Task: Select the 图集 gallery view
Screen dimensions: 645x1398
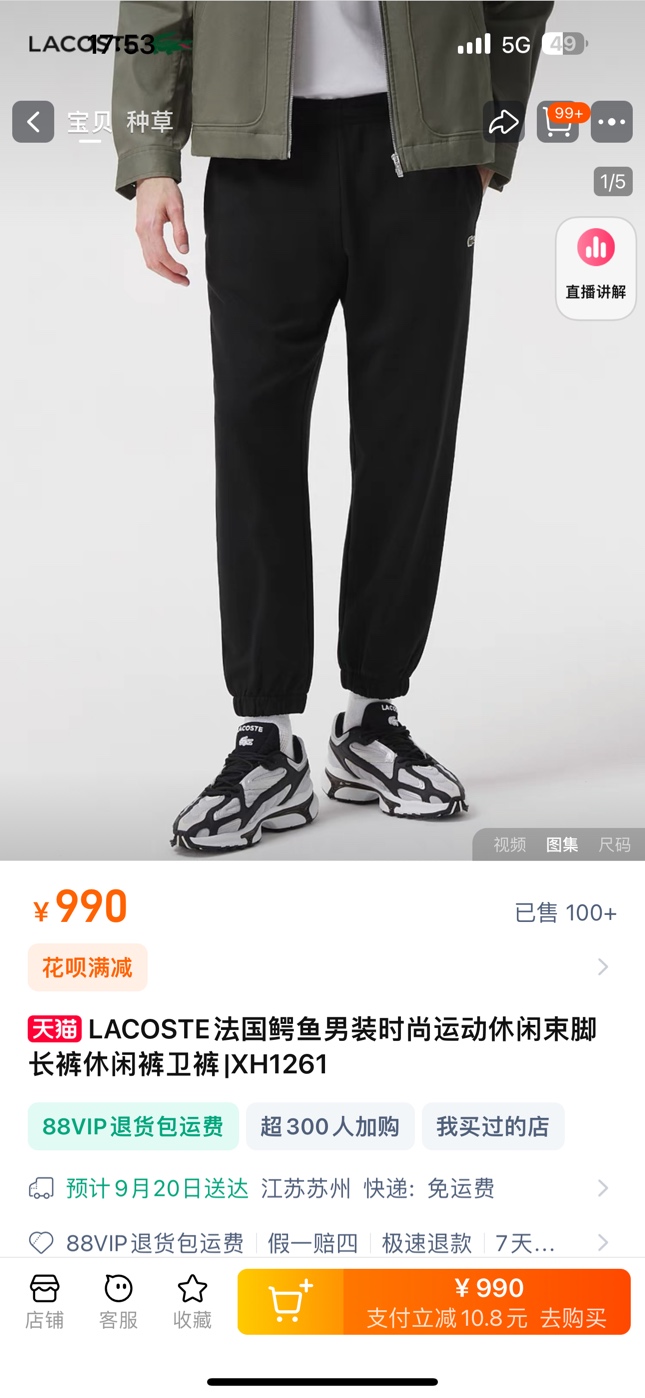Action: click(562, 845)
